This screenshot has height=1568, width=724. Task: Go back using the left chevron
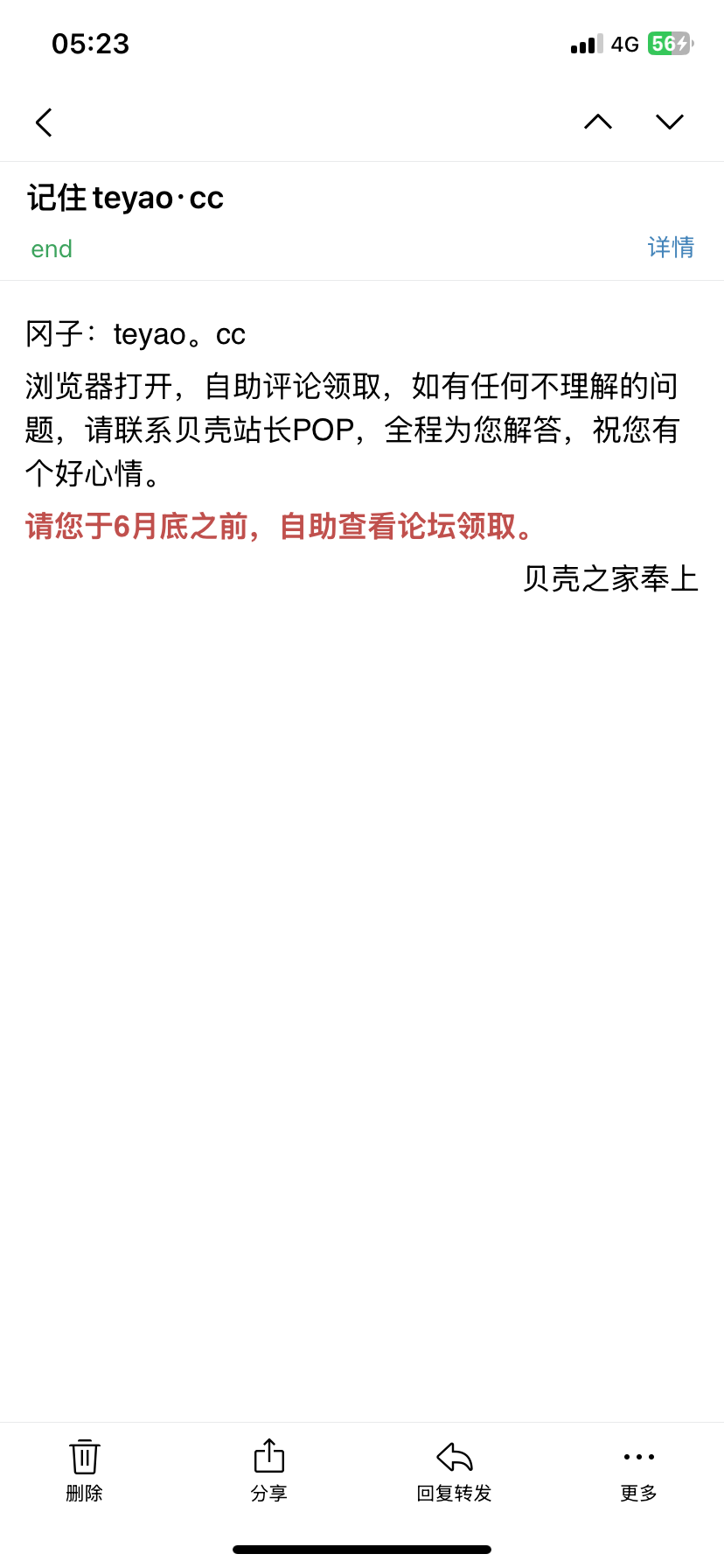44,122
